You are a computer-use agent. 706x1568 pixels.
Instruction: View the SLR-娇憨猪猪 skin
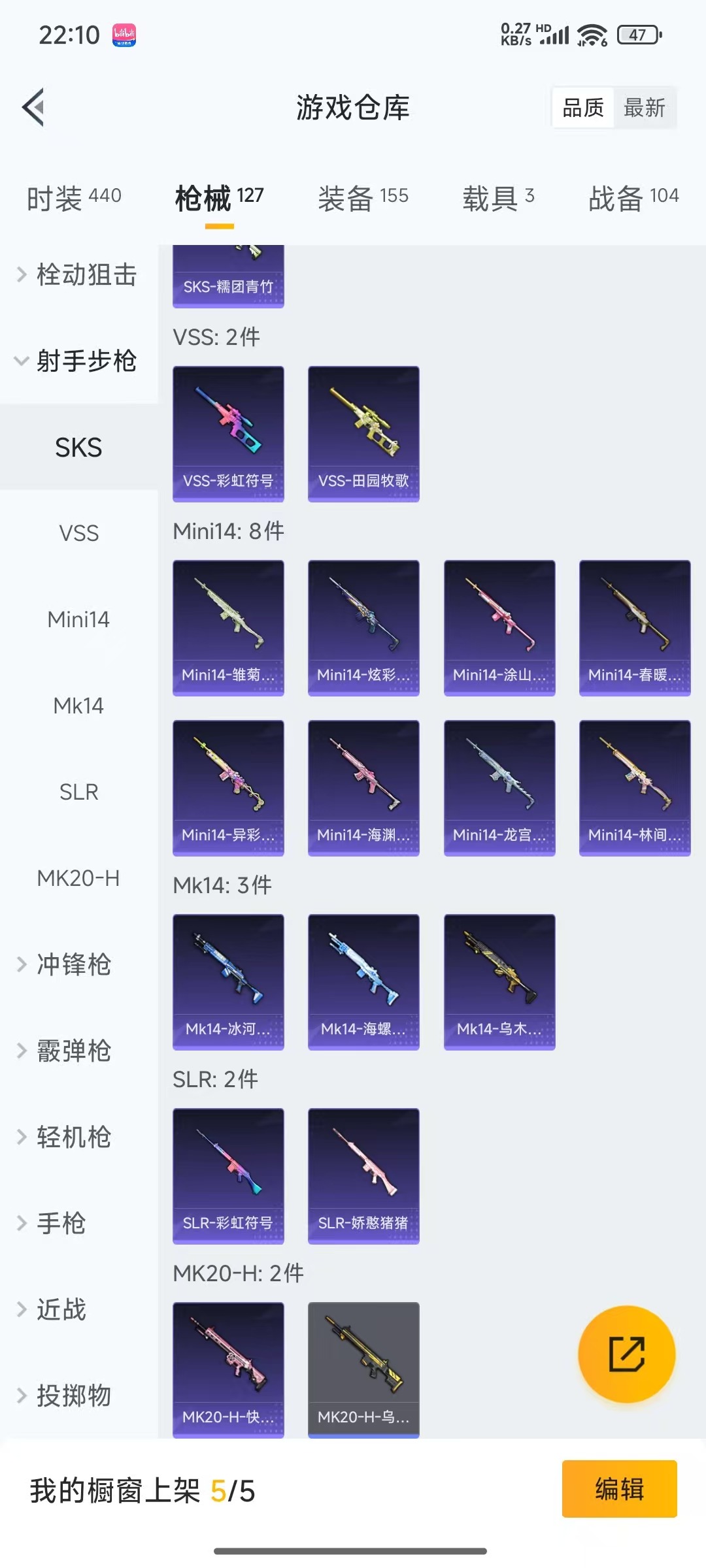point(363,1176)
